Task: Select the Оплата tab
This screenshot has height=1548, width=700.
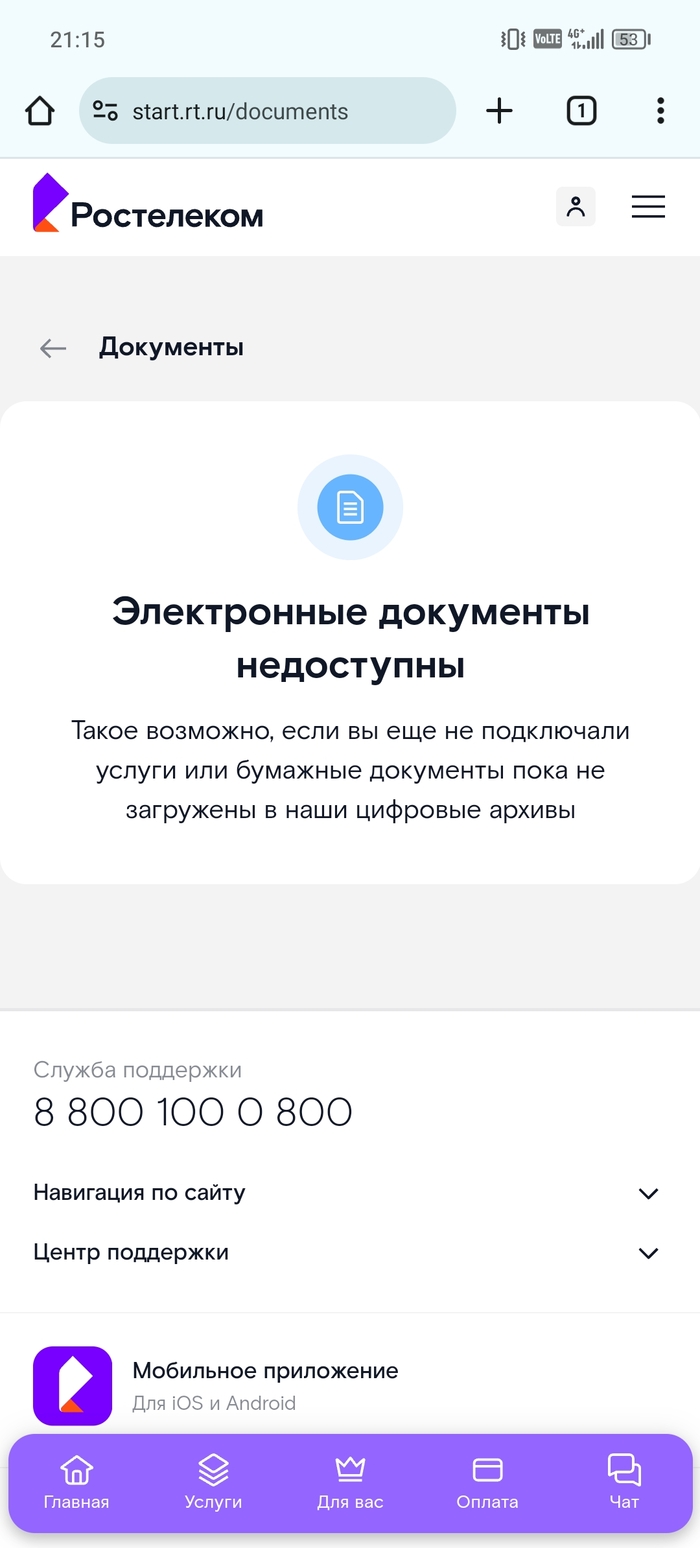Action: [487, 1482]
